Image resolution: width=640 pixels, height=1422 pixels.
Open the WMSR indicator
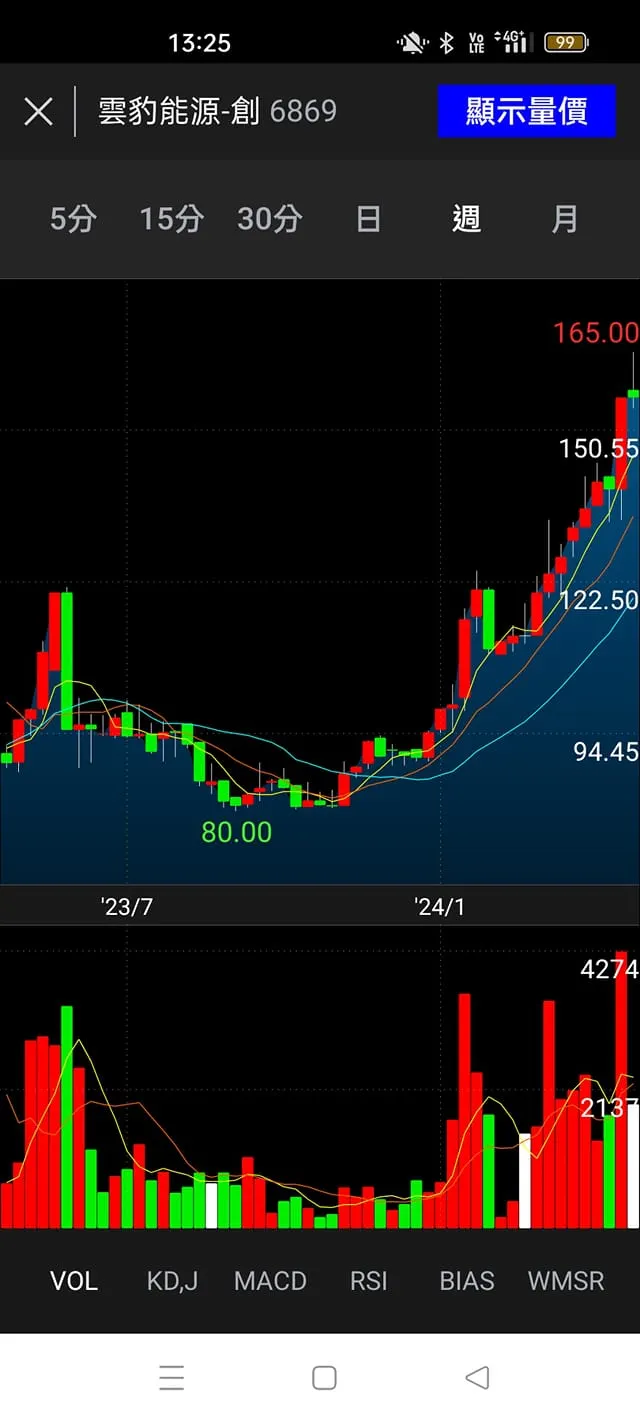pos(566,1281)
